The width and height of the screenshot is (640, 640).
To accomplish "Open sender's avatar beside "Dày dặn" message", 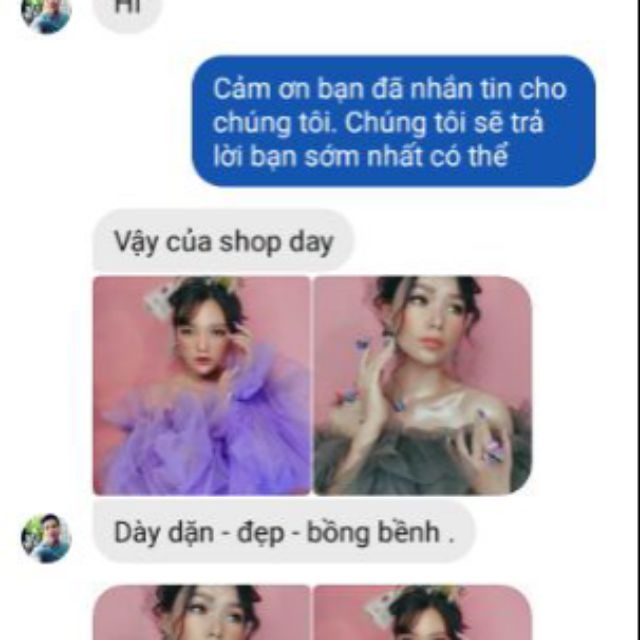I will 46,538.
